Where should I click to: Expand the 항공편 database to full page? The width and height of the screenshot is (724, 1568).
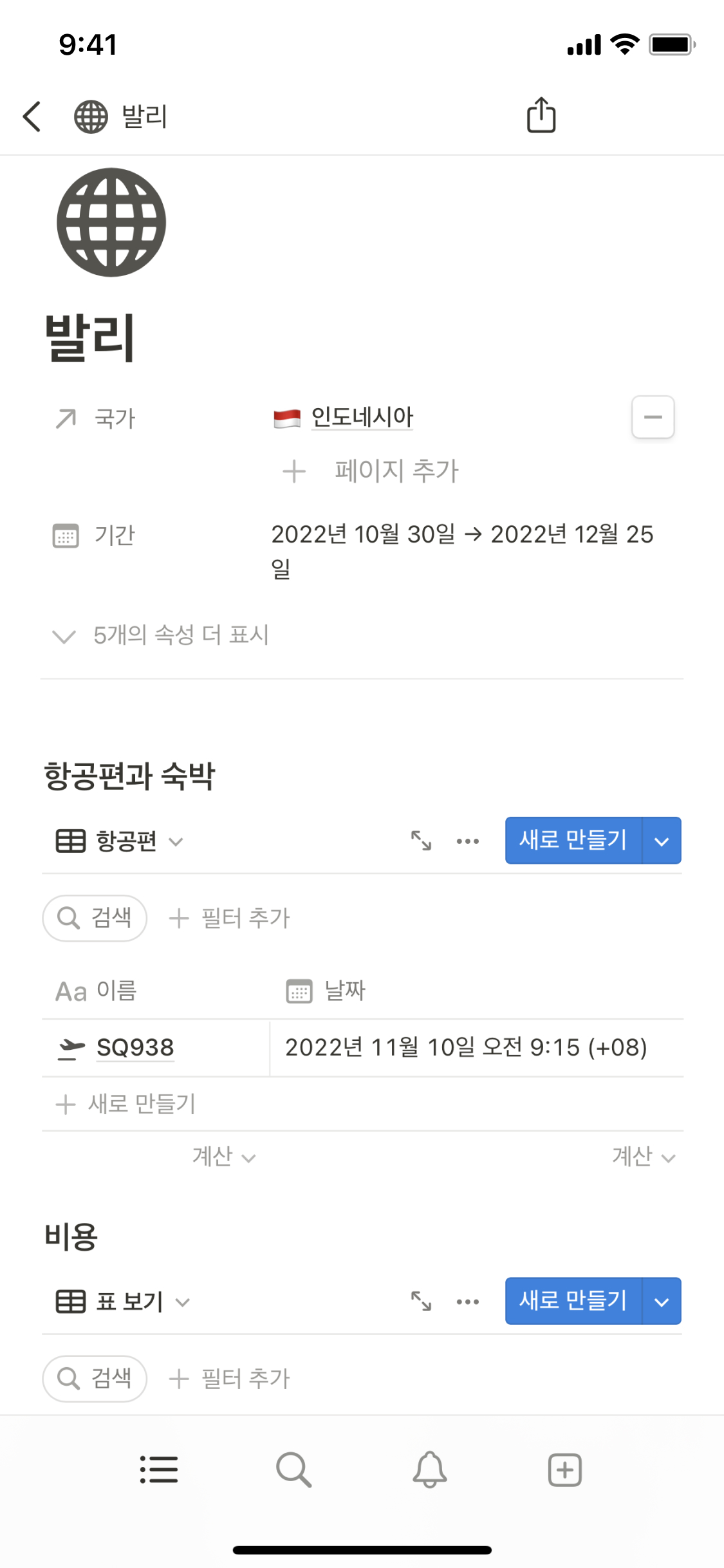[x=422, y=841]
